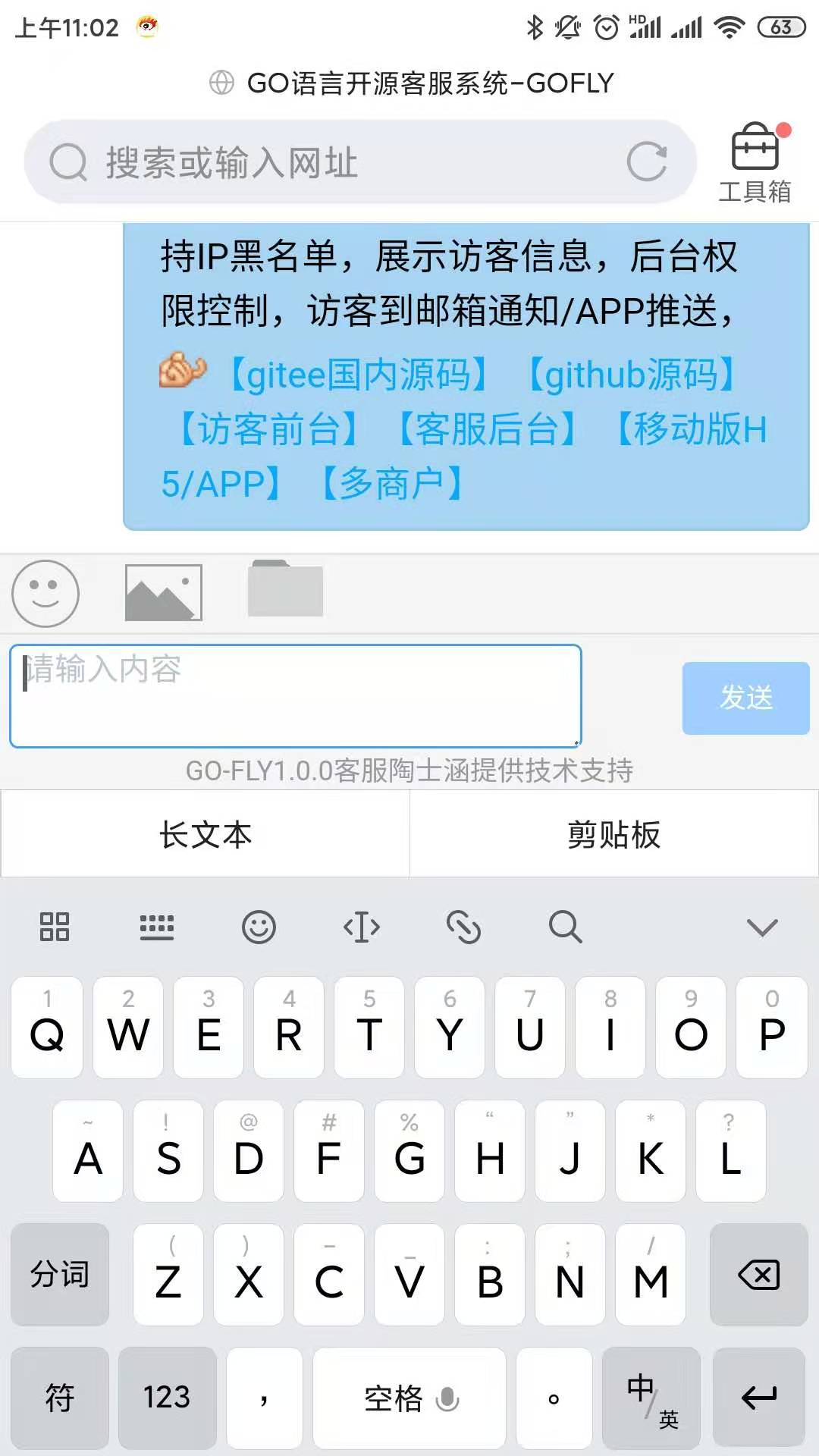Tap the keyboard backspace key
819x1456 pixels.
tap(758, 1276)
